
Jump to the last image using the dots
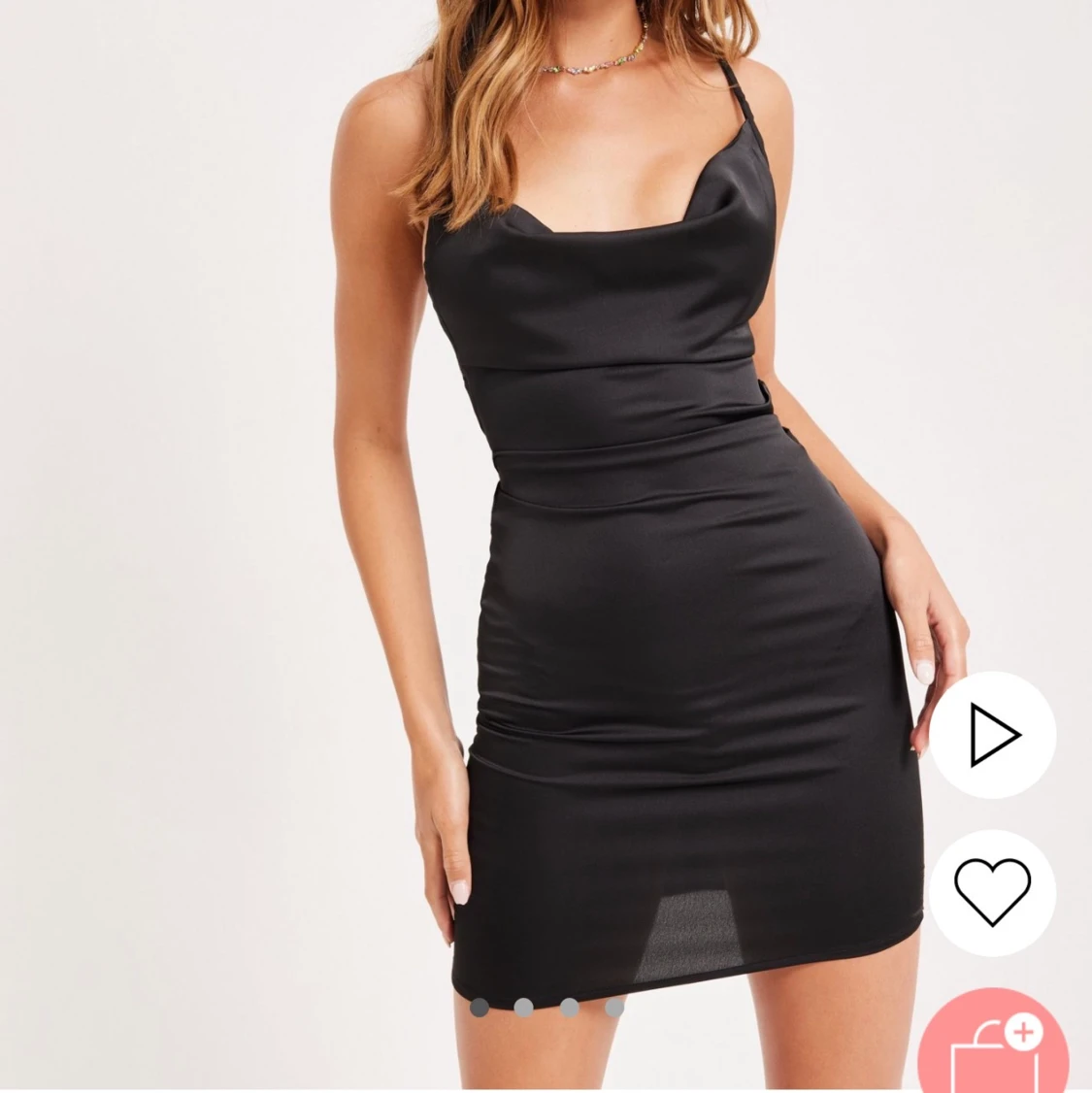click(613, 1008)
